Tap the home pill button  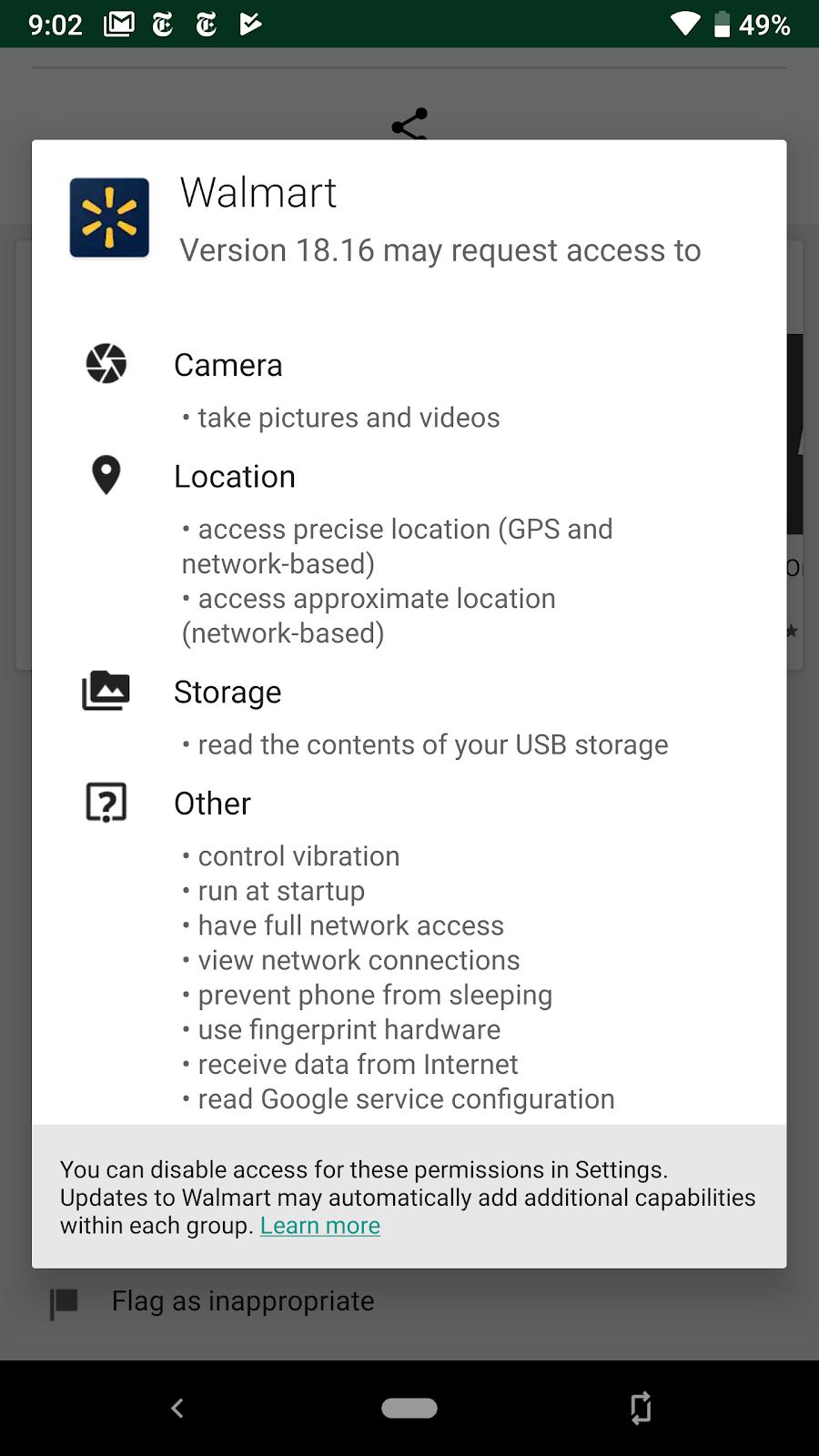[409, 1408]
